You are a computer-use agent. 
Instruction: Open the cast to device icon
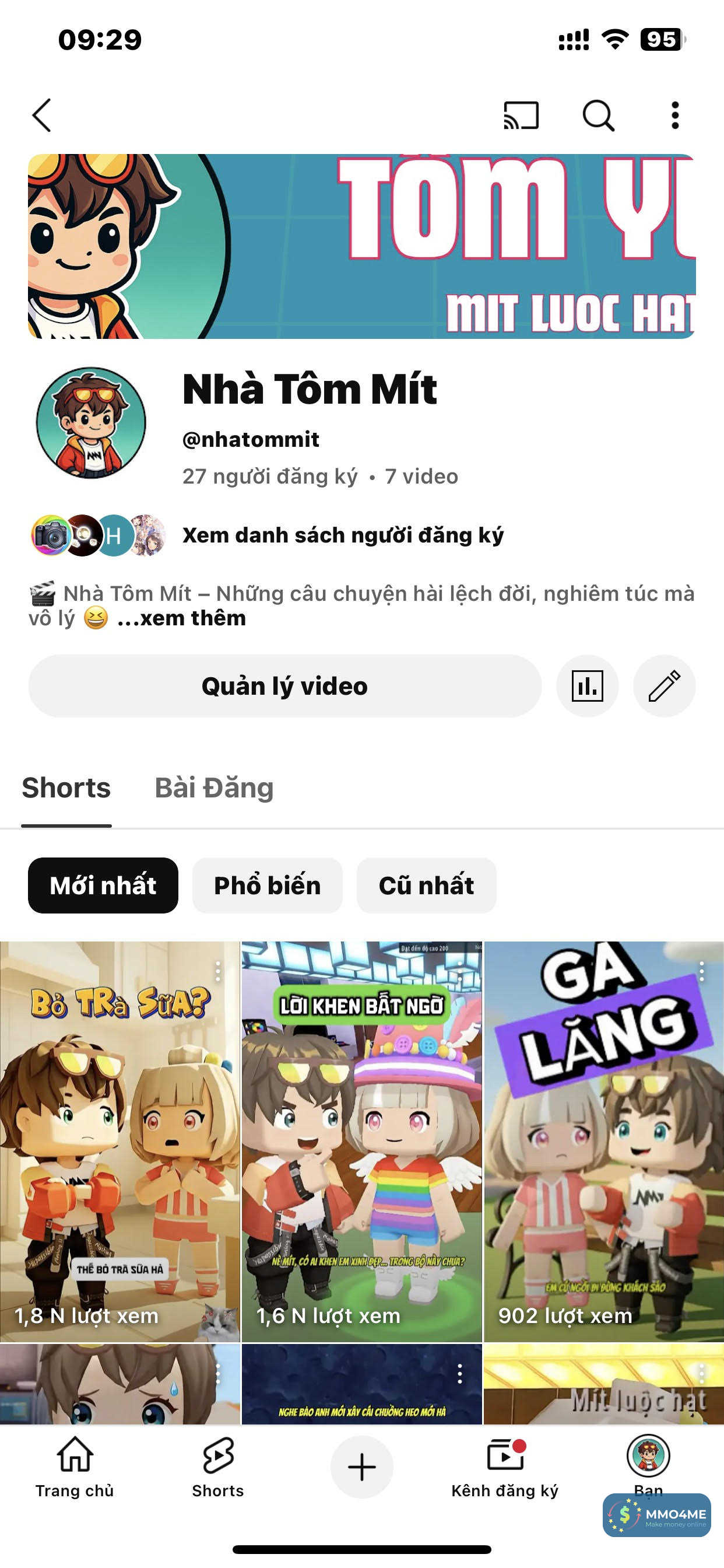pyautogui.click(x=521, y=115)
